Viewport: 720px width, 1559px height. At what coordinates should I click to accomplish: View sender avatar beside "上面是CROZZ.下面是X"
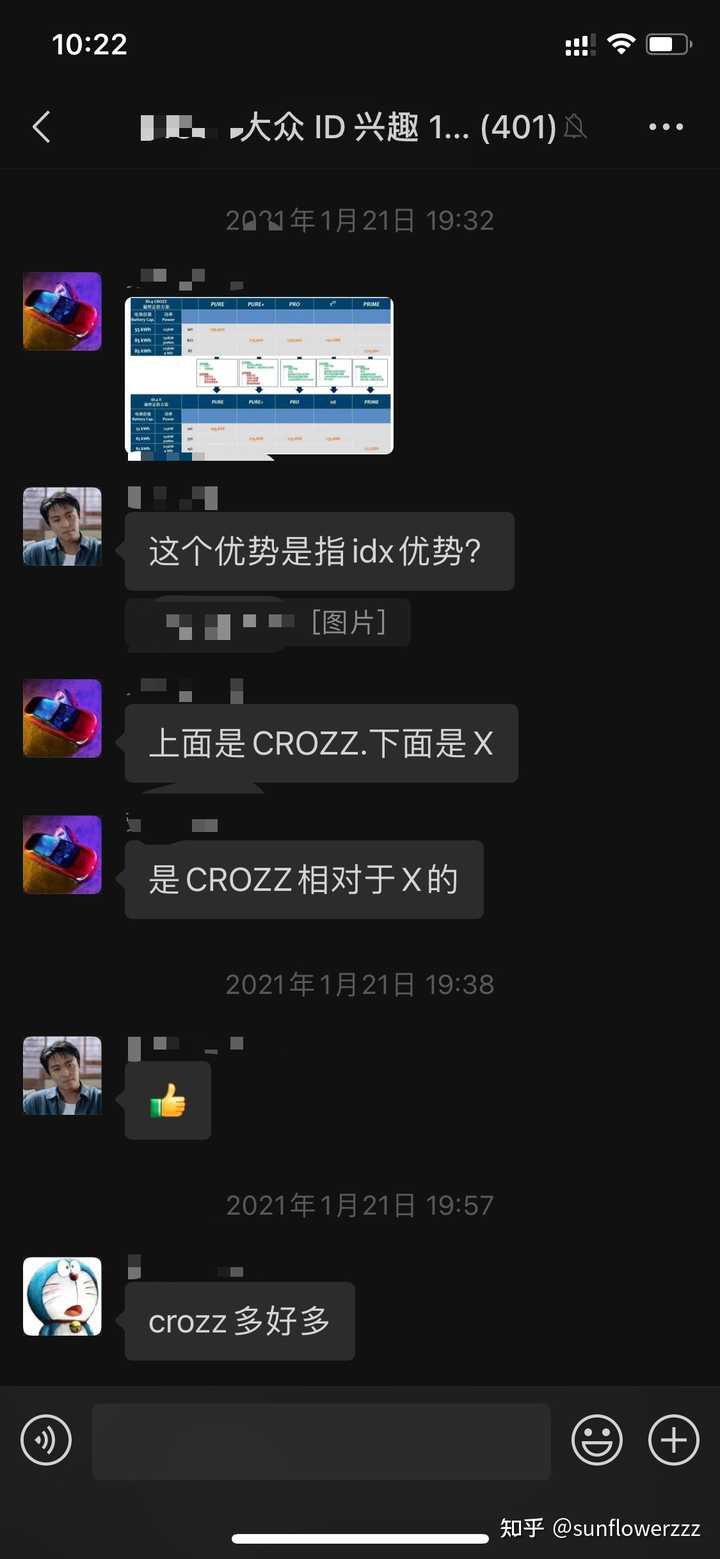click(62, 718)
